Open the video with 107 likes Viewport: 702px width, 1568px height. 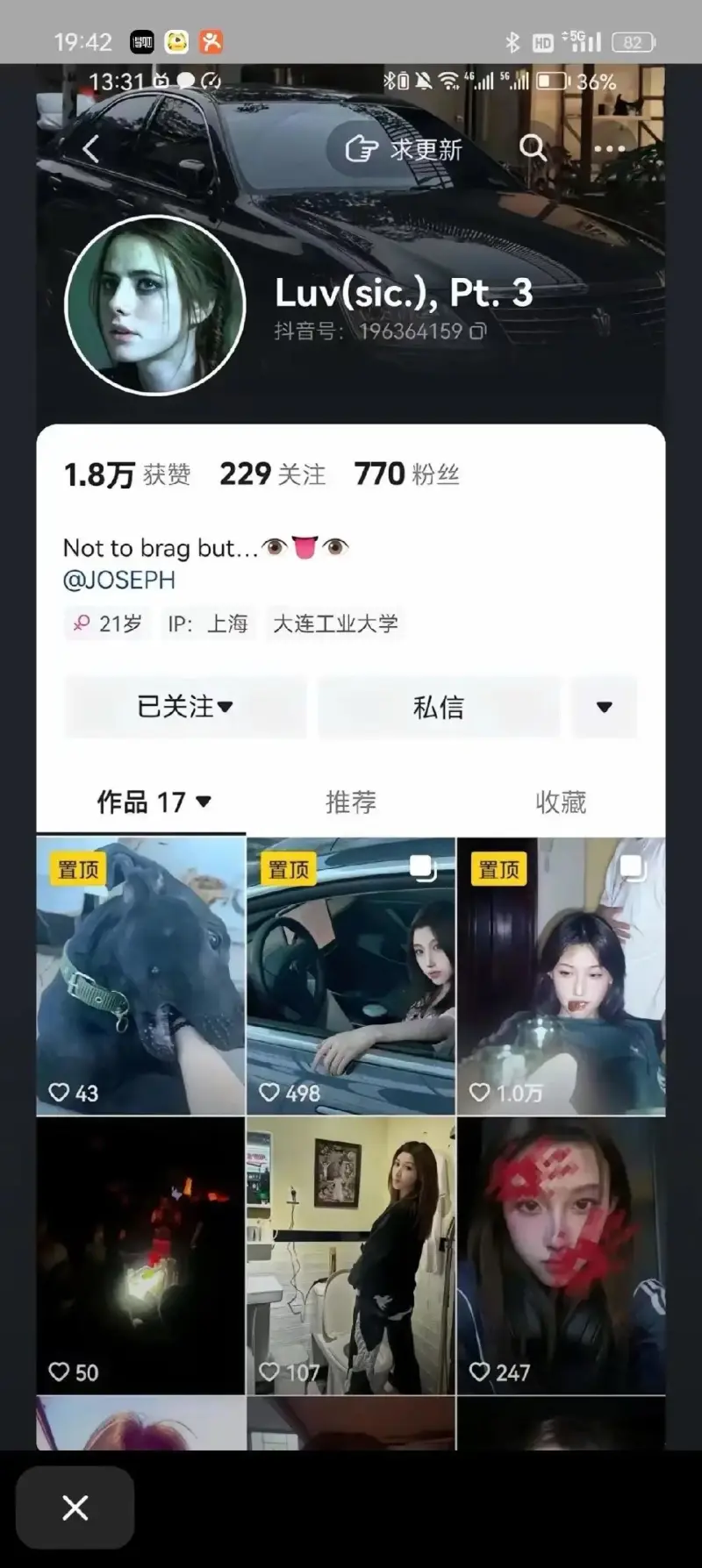[351, 1254]
